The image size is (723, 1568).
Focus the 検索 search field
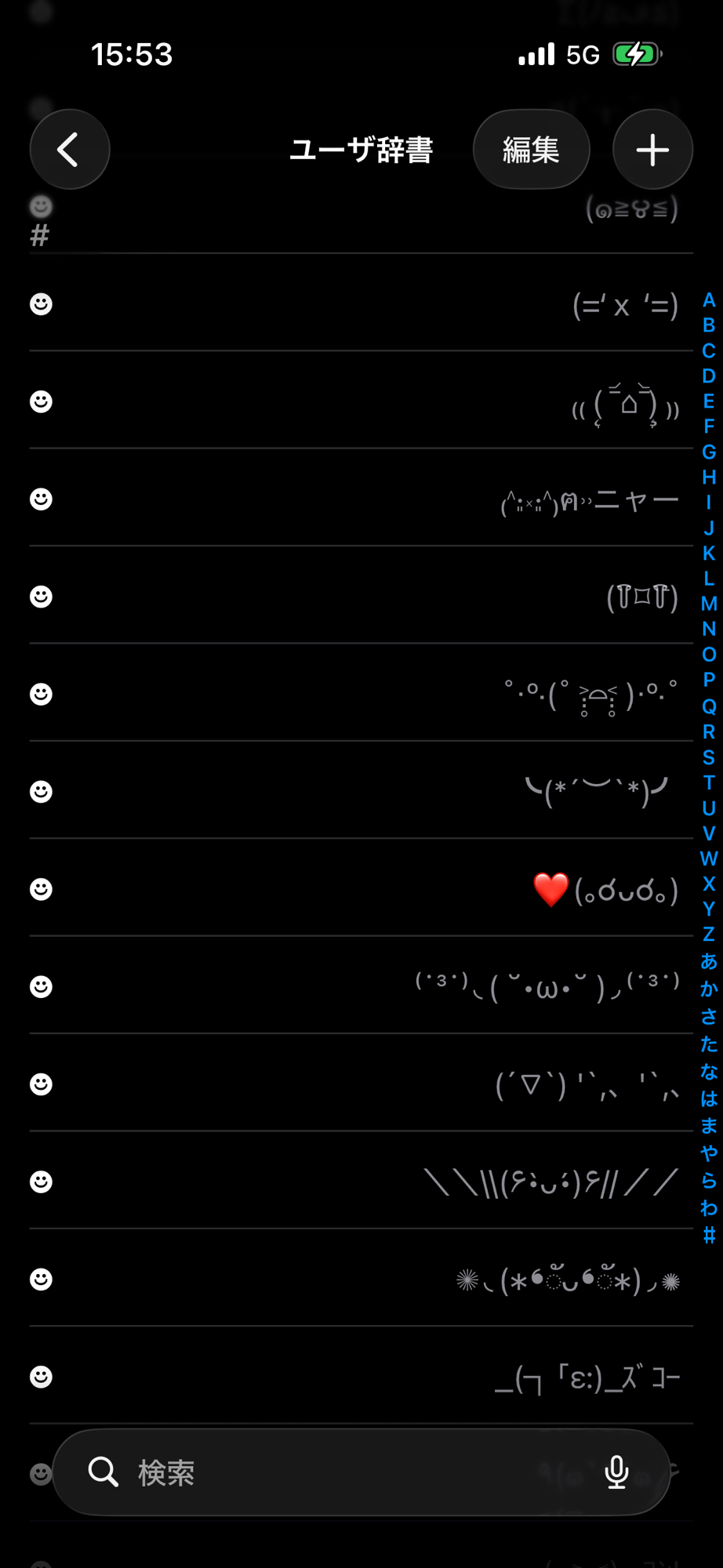[x=345, y=1472]
